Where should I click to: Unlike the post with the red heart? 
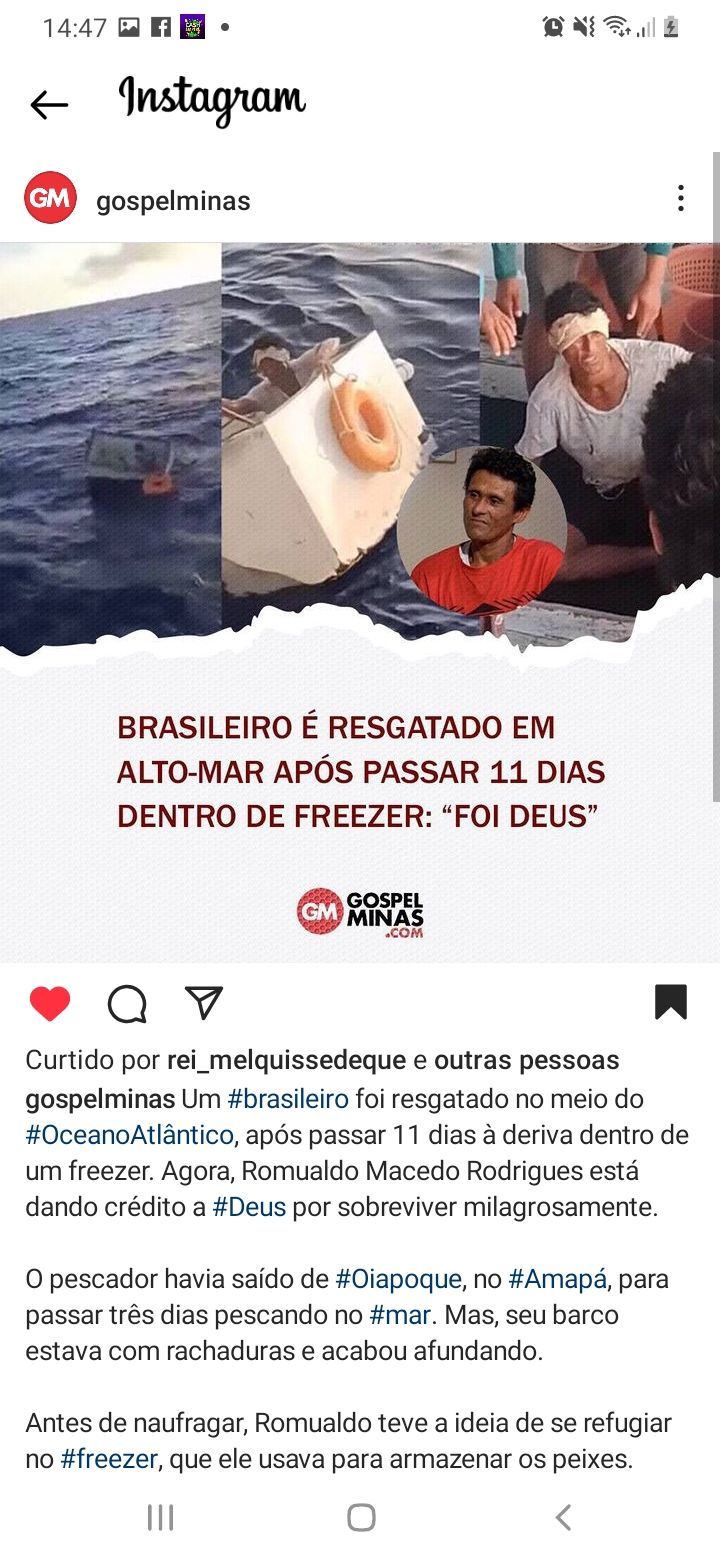(x=50, y=1003)
